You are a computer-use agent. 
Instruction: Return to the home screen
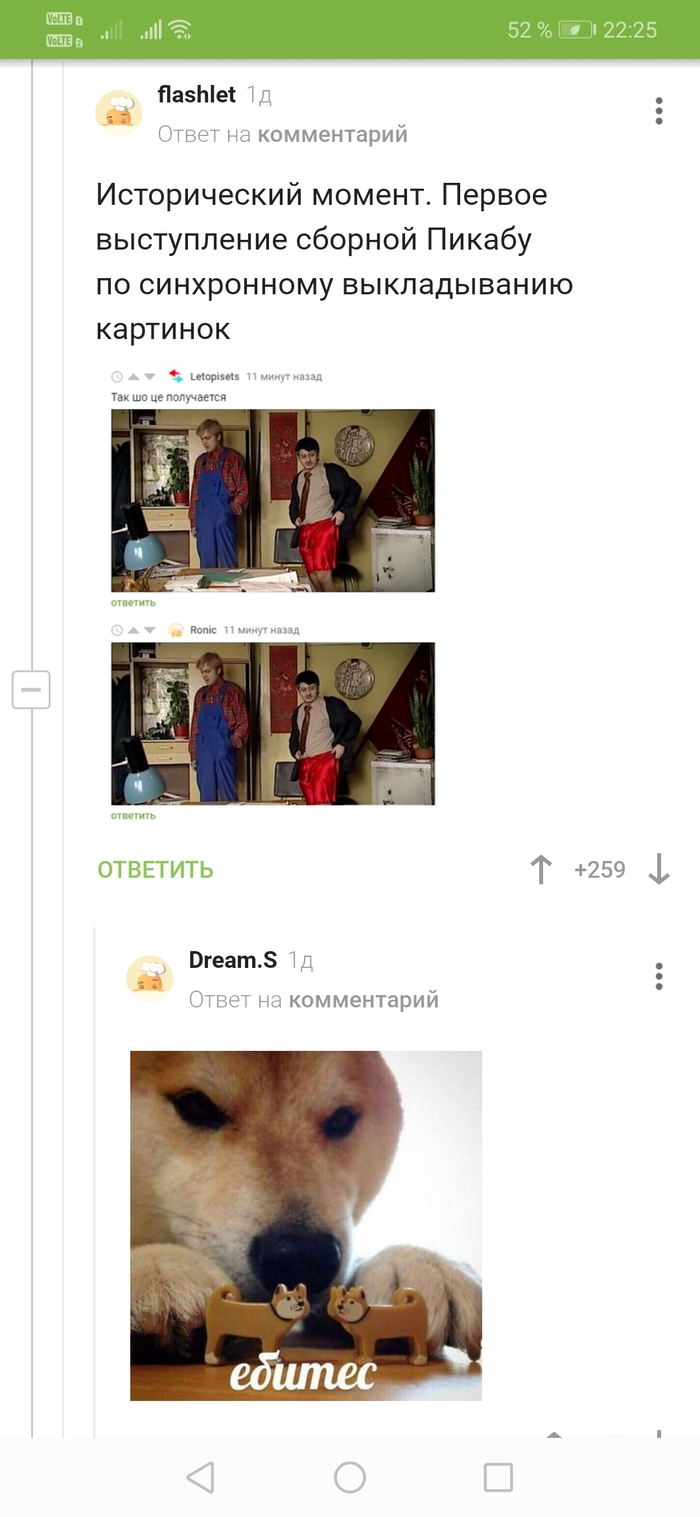pyautogui.click(x=350, y=1477)
